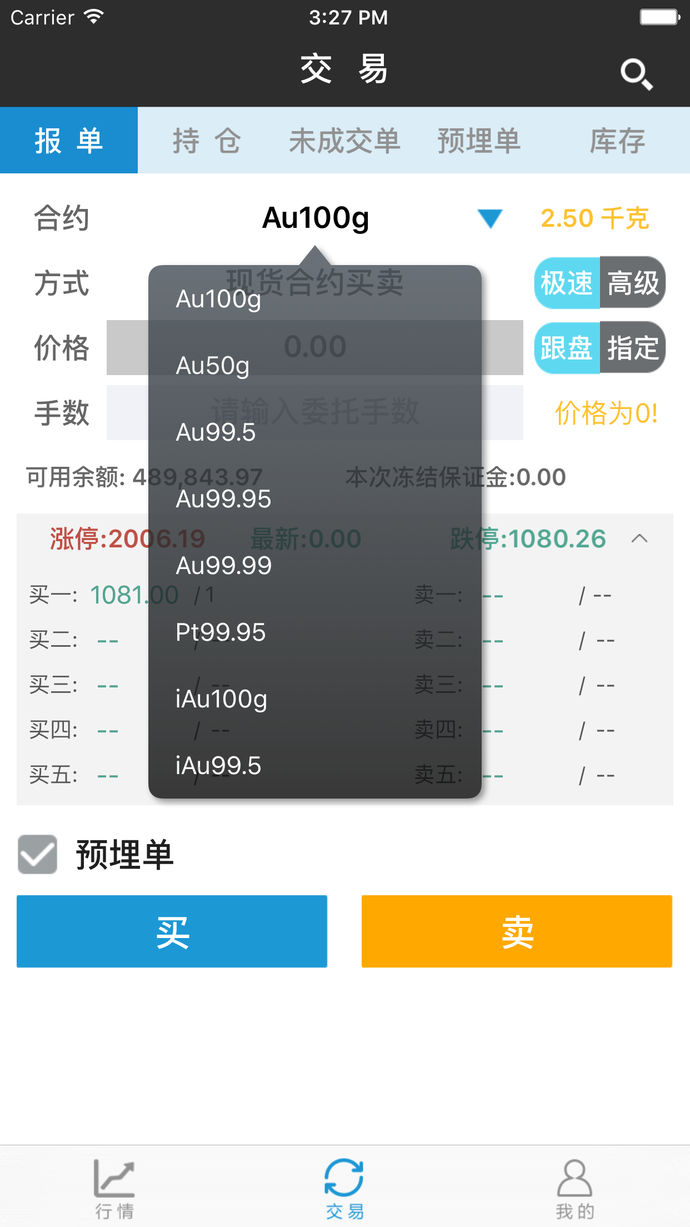The image size is (690, 1227).
Task: Collapse the contract dropdown arrow
Action: pos(490,218)
